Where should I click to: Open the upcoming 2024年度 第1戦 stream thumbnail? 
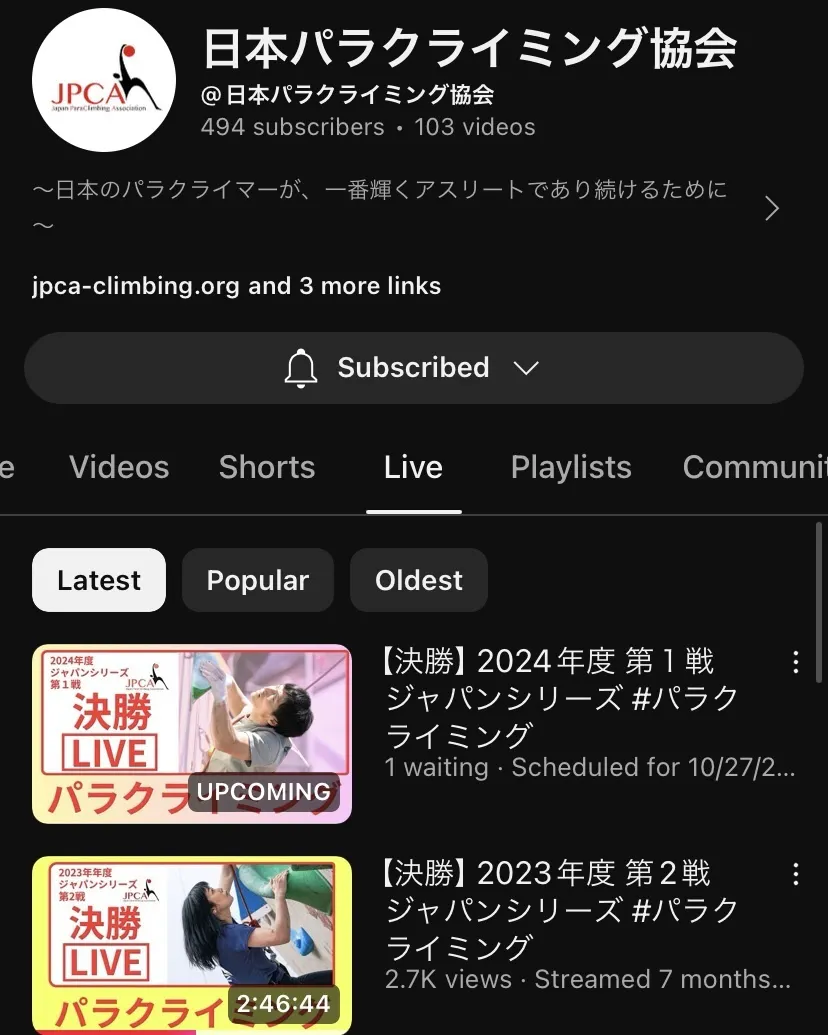(192, 734)
